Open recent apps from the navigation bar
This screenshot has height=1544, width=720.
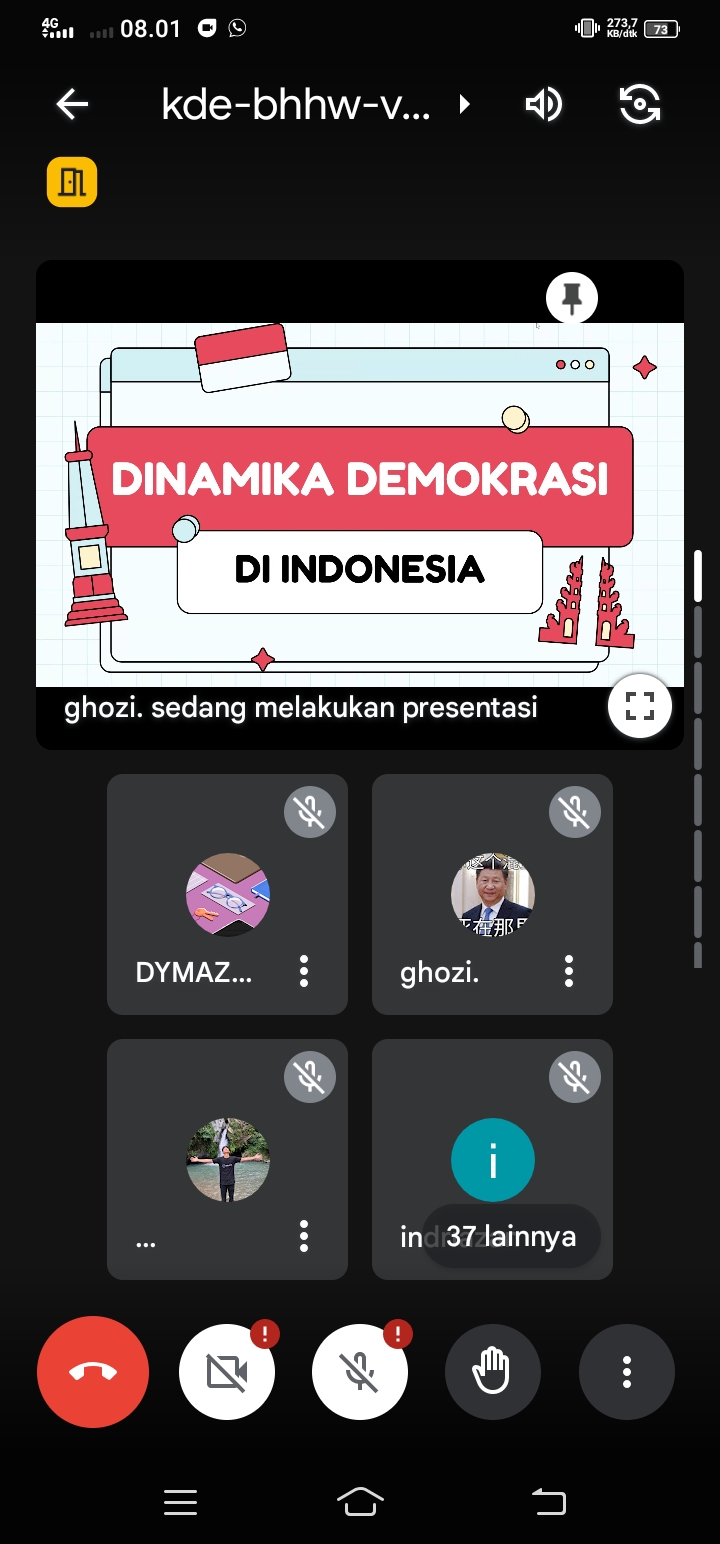pyautogui.click(x=180, y=1501)
